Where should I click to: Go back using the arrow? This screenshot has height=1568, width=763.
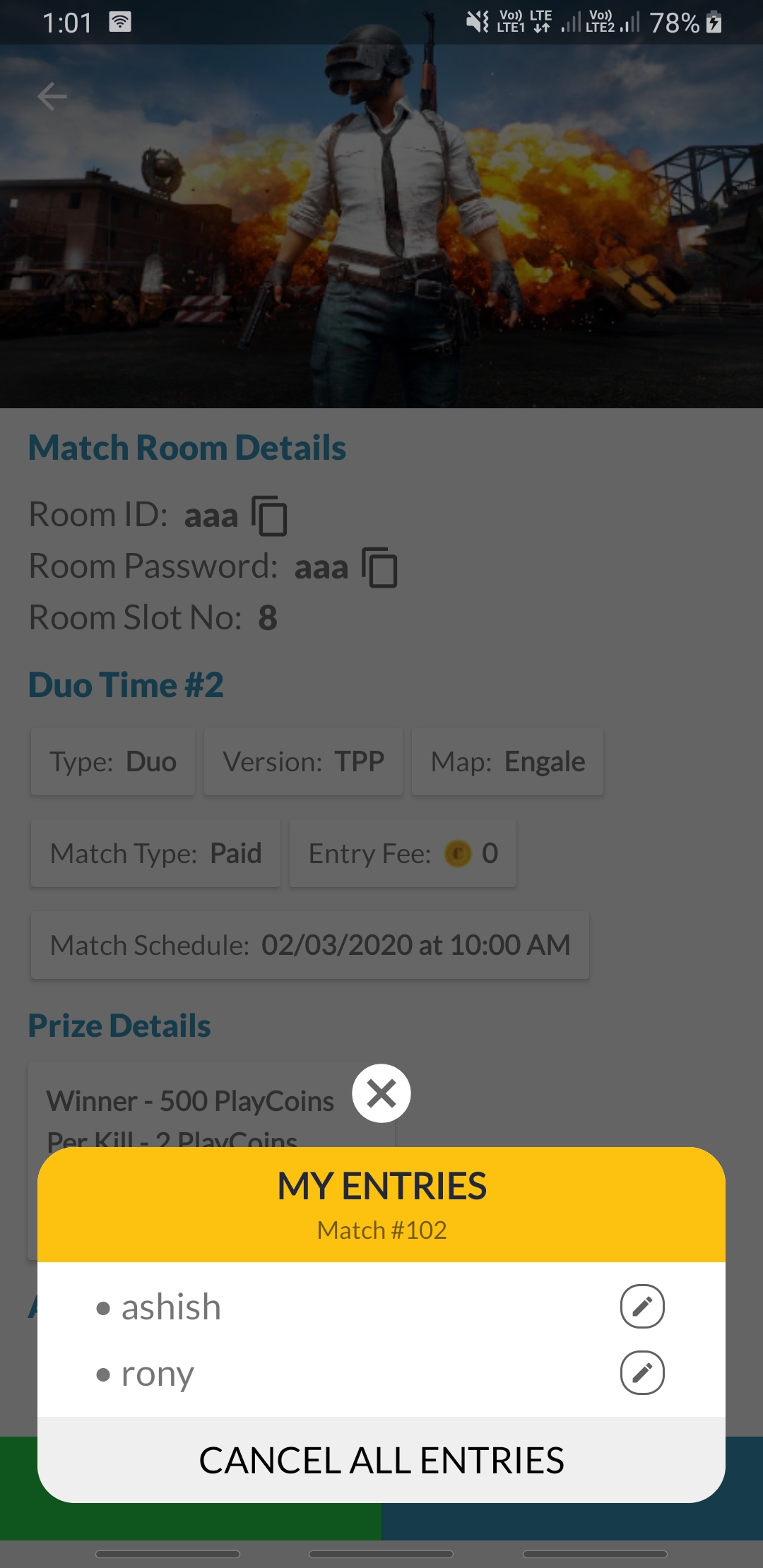tap(52, 97)
